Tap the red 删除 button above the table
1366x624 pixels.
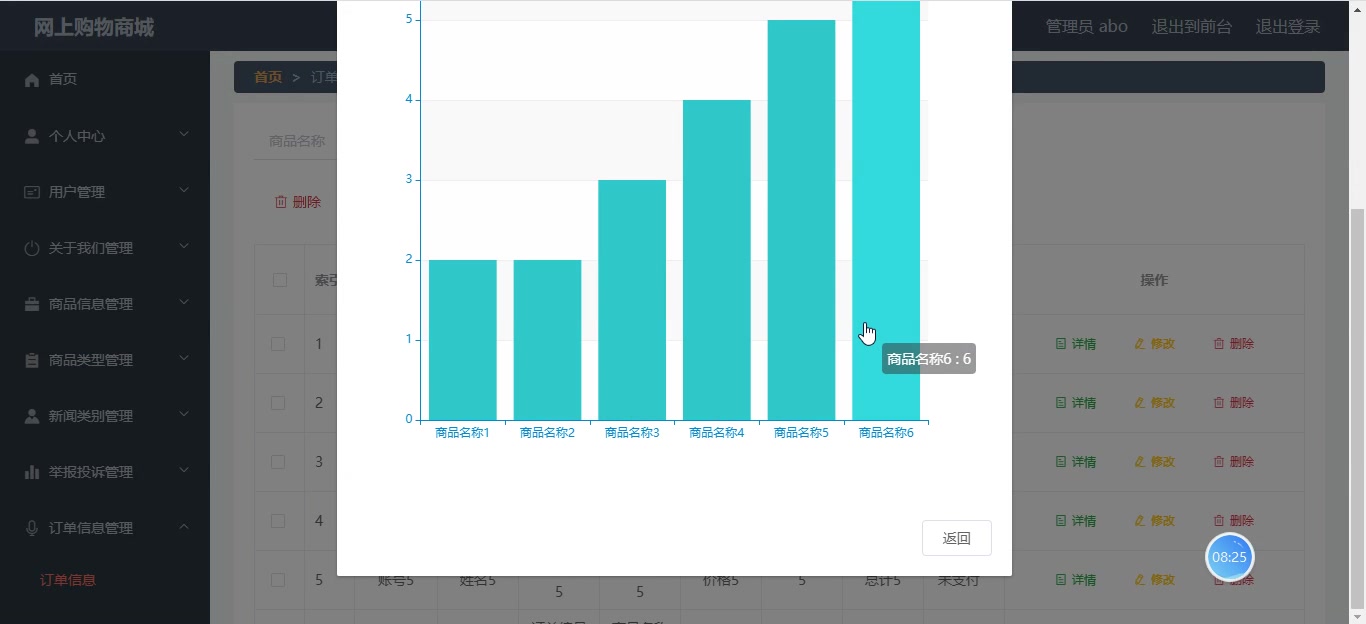[298, 202]
